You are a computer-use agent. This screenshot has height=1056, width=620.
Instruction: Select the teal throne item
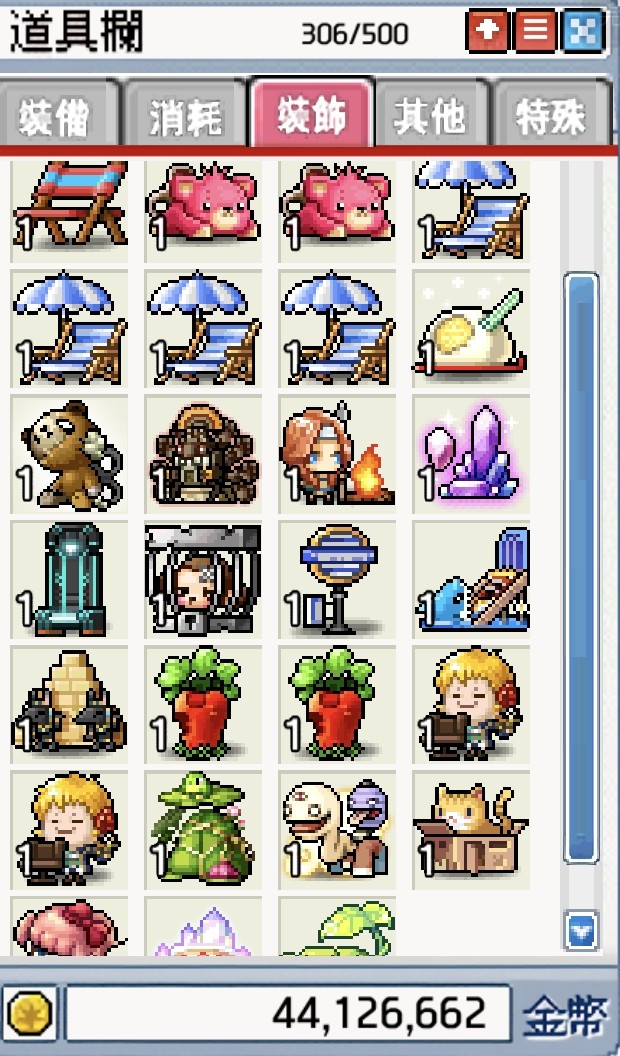(x=69, y=579)
